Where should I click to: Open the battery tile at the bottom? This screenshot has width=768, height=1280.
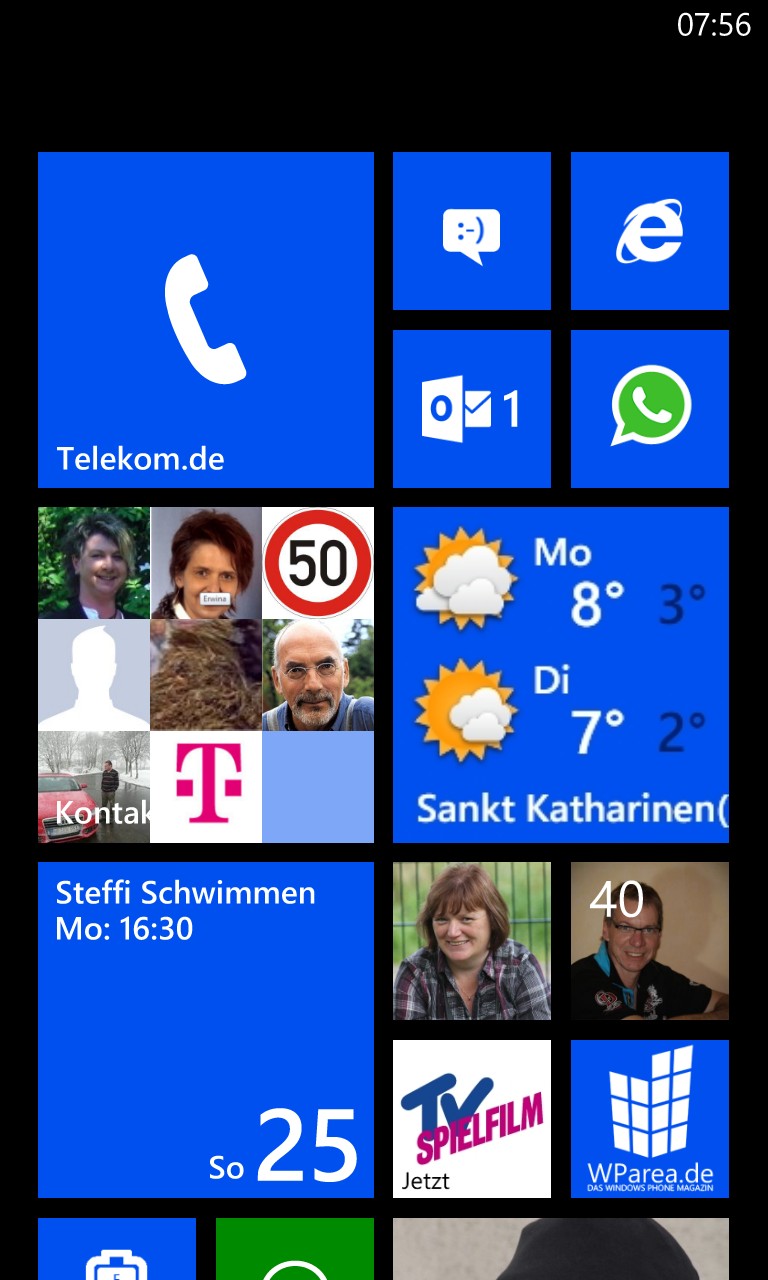(117, 1249)
